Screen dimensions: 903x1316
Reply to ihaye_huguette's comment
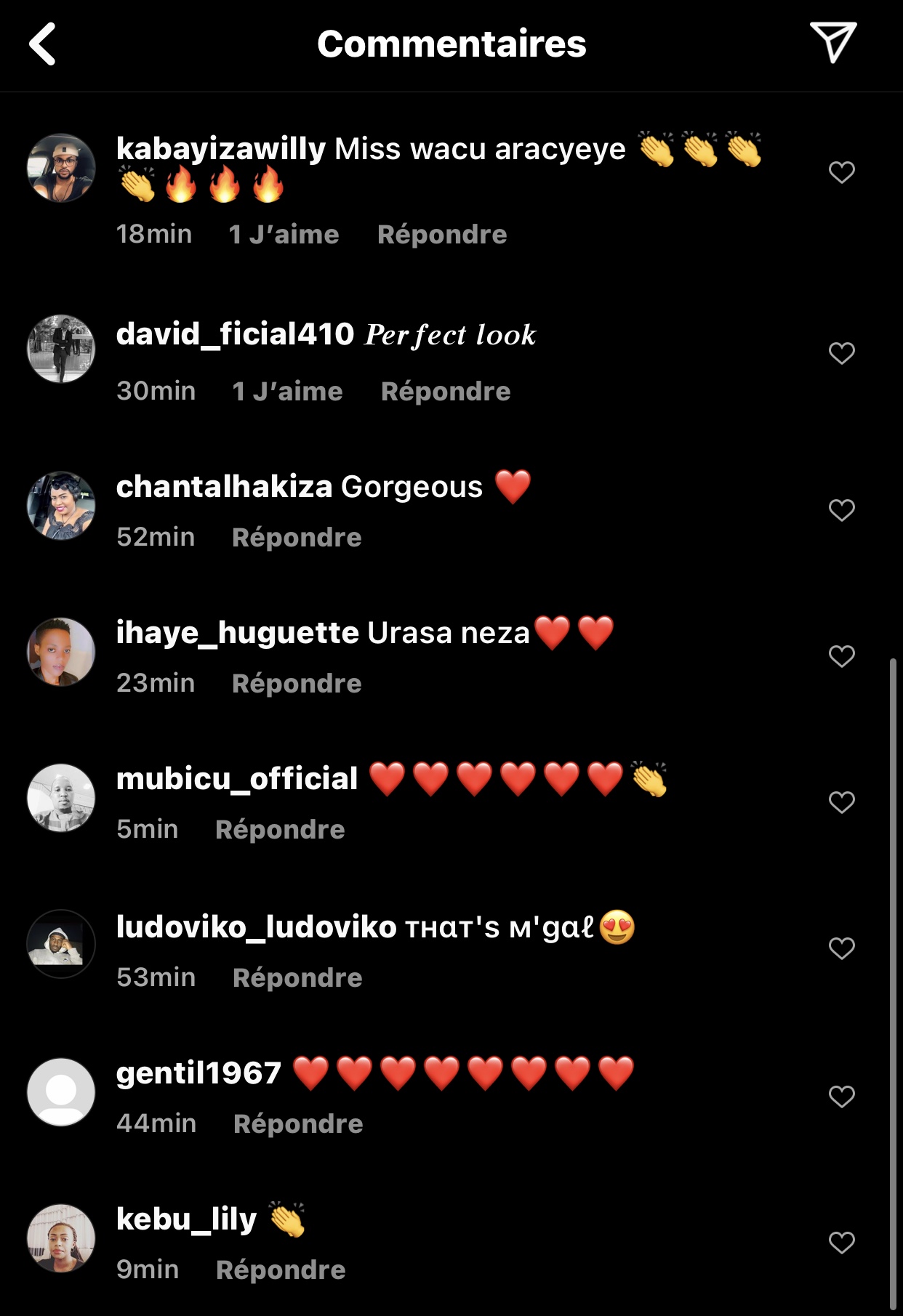pos(297,684)
